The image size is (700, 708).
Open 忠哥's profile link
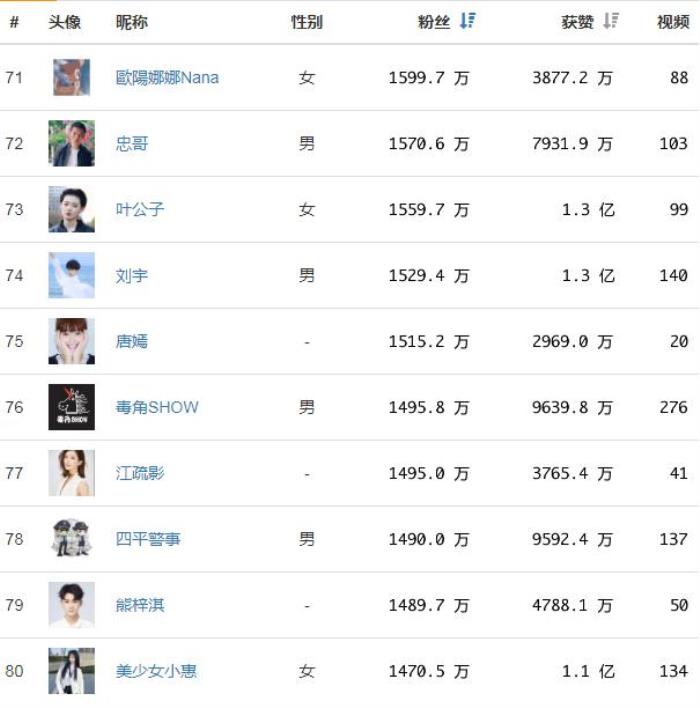click(x=132, y=144)
